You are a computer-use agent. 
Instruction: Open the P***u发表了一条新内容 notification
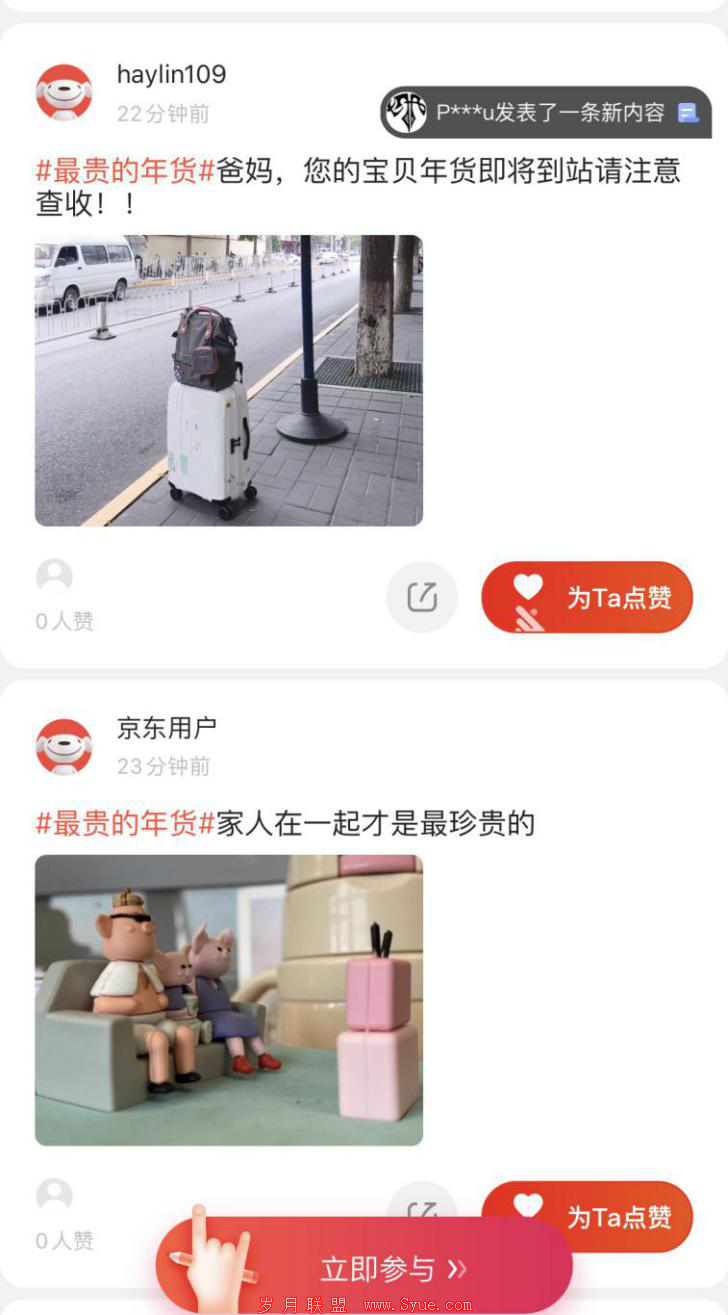pyautogui.click(x=546, y=112)
